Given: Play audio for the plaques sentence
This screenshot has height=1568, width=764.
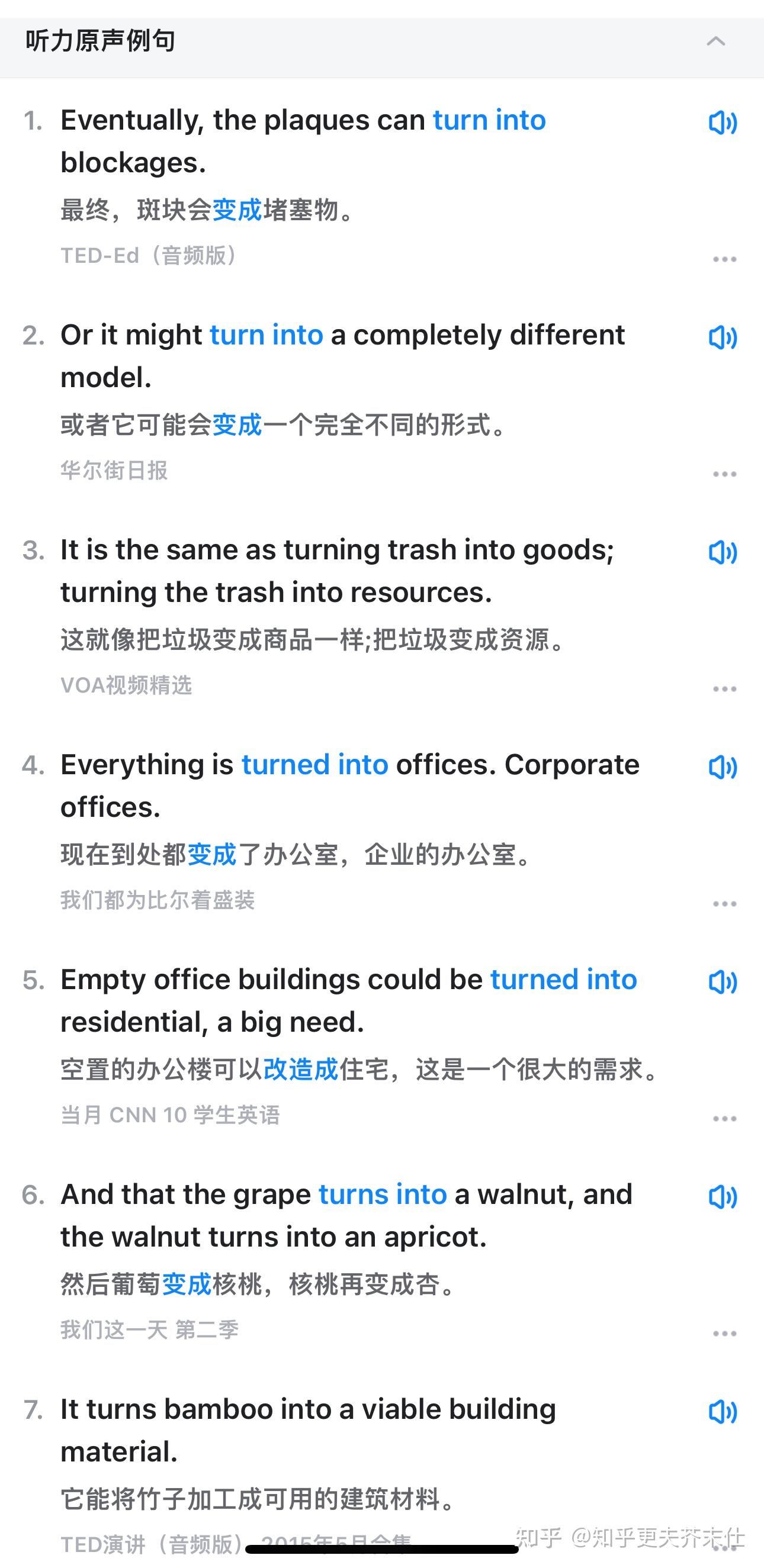Looking at the screenshot, I should pyautogui.click(x=723, y=123).
